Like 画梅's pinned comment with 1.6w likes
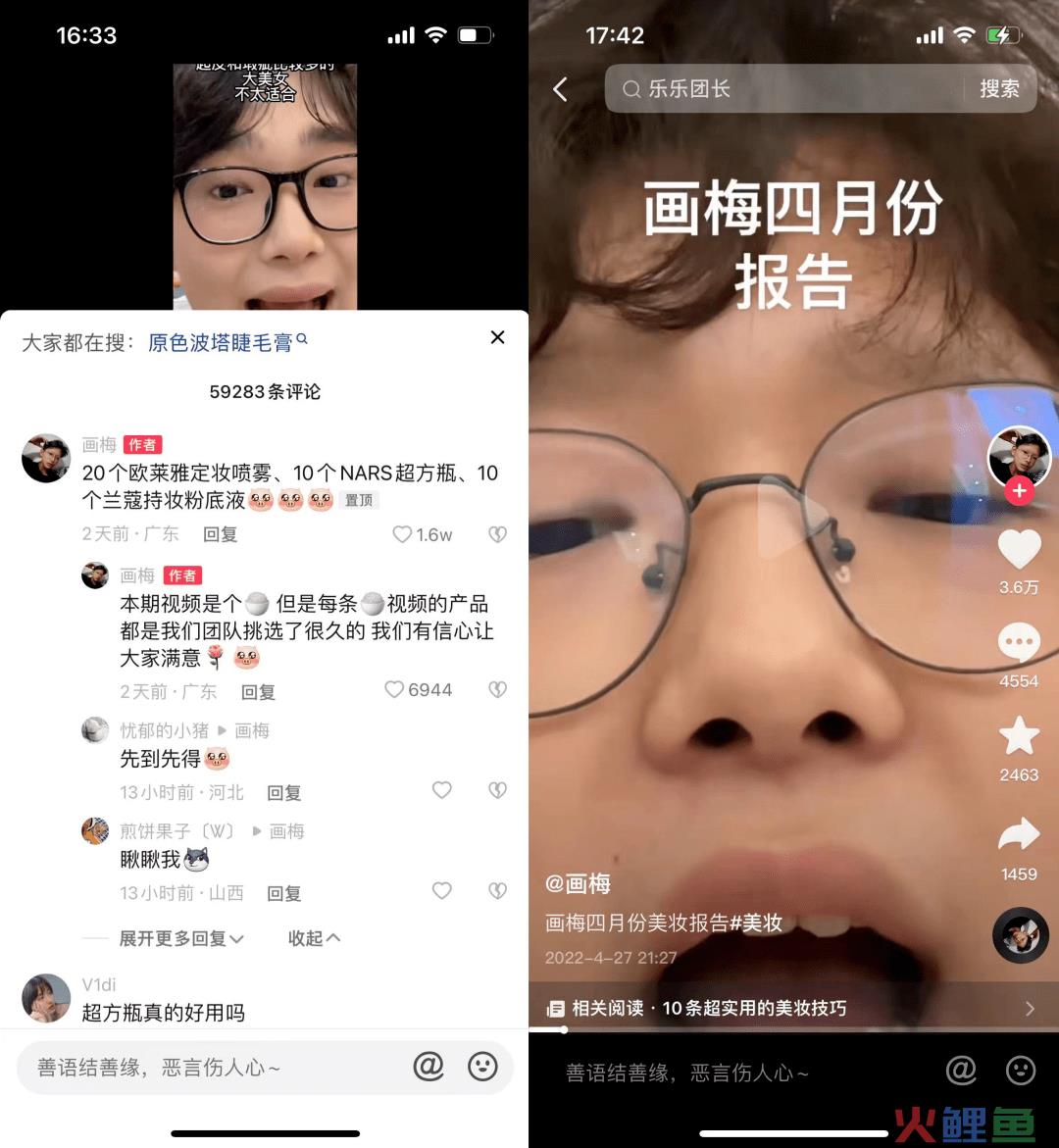Screen dimensions: 1059x1148 coord(403,534)
